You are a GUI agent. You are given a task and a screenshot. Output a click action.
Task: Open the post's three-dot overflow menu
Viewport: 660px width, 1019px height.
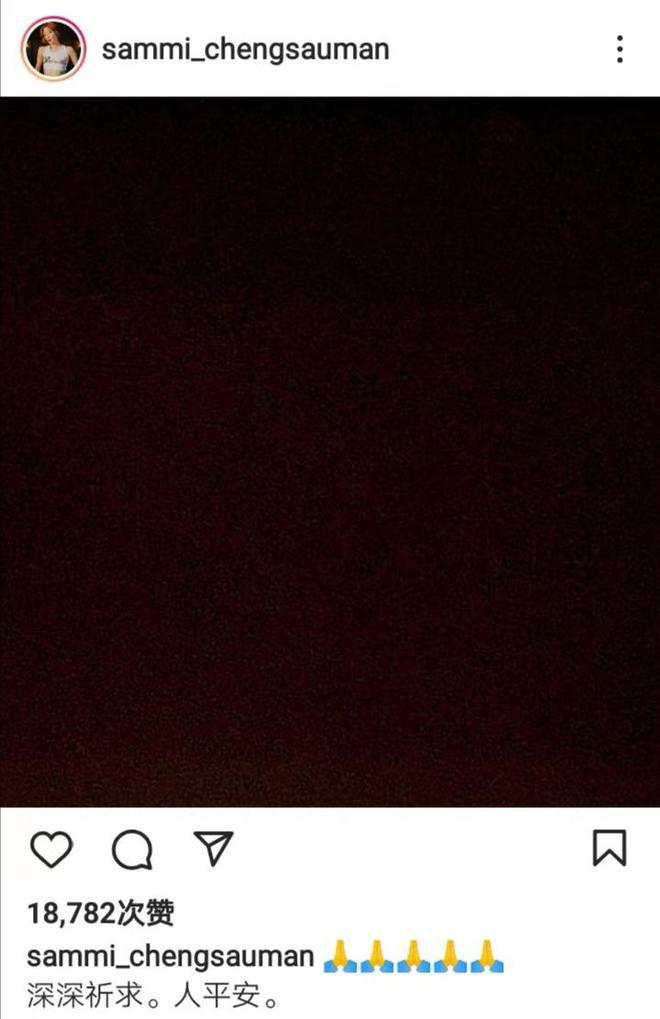click(x=620, y=49)
